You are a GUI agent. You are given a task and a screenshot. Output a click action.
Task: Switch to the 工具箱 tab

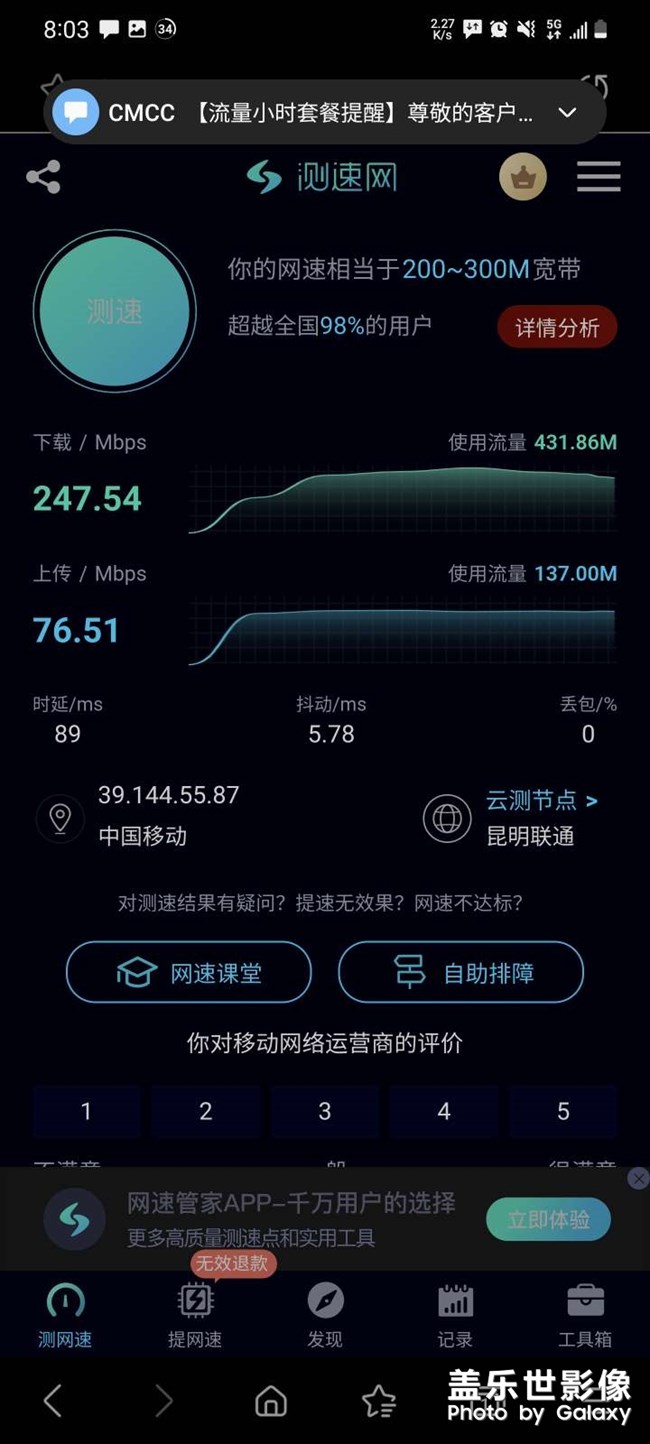[585, 1315]
